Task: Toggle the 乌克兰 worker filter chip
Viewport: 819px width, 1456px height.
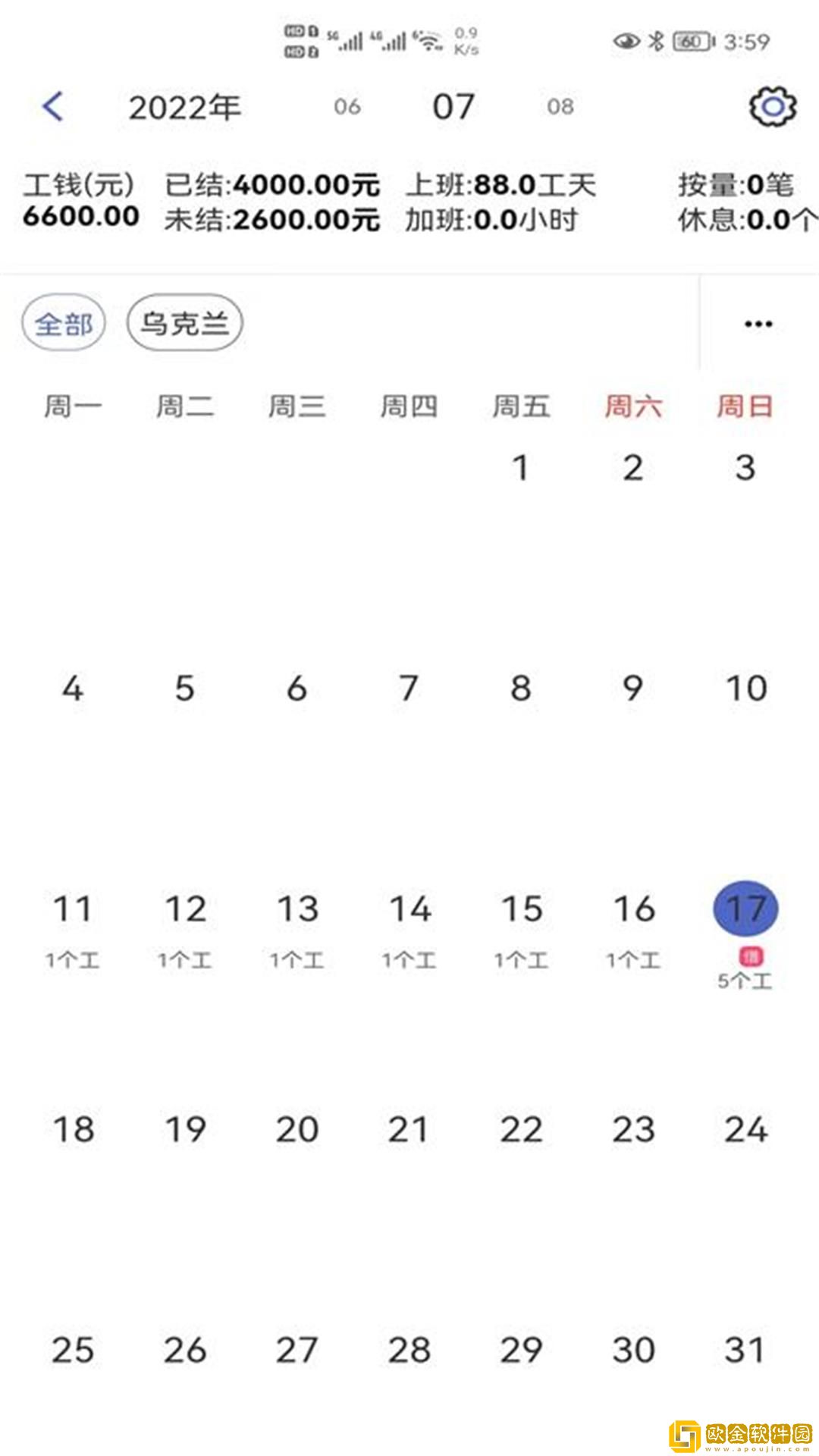Action: [x=185, y=322]
